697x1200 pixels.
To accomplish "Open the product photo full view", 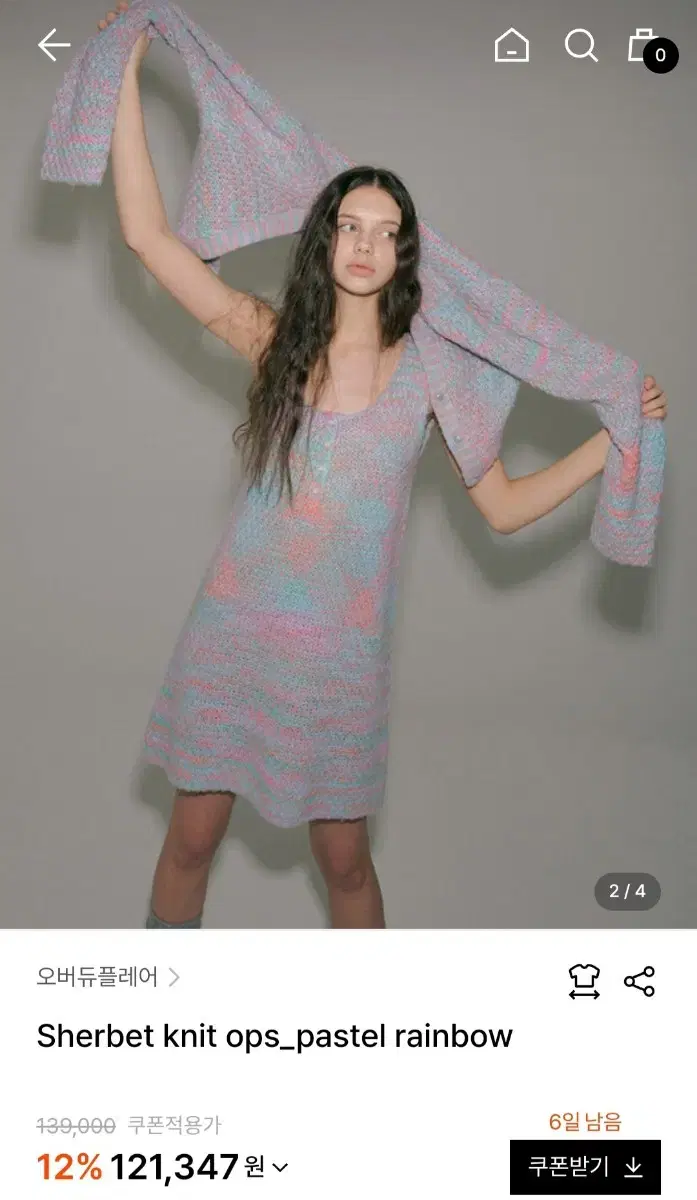I will (348, 465).
